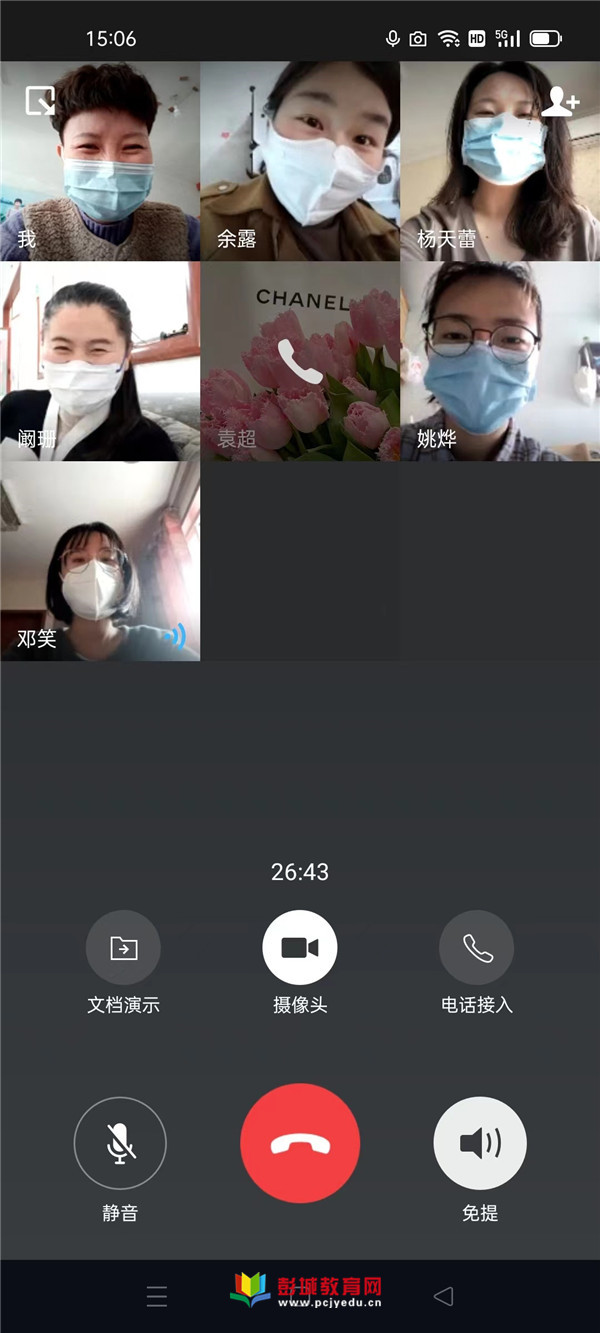Enlarge 余露's video tile
This screenshot has height=1333, width=600.
300,160
